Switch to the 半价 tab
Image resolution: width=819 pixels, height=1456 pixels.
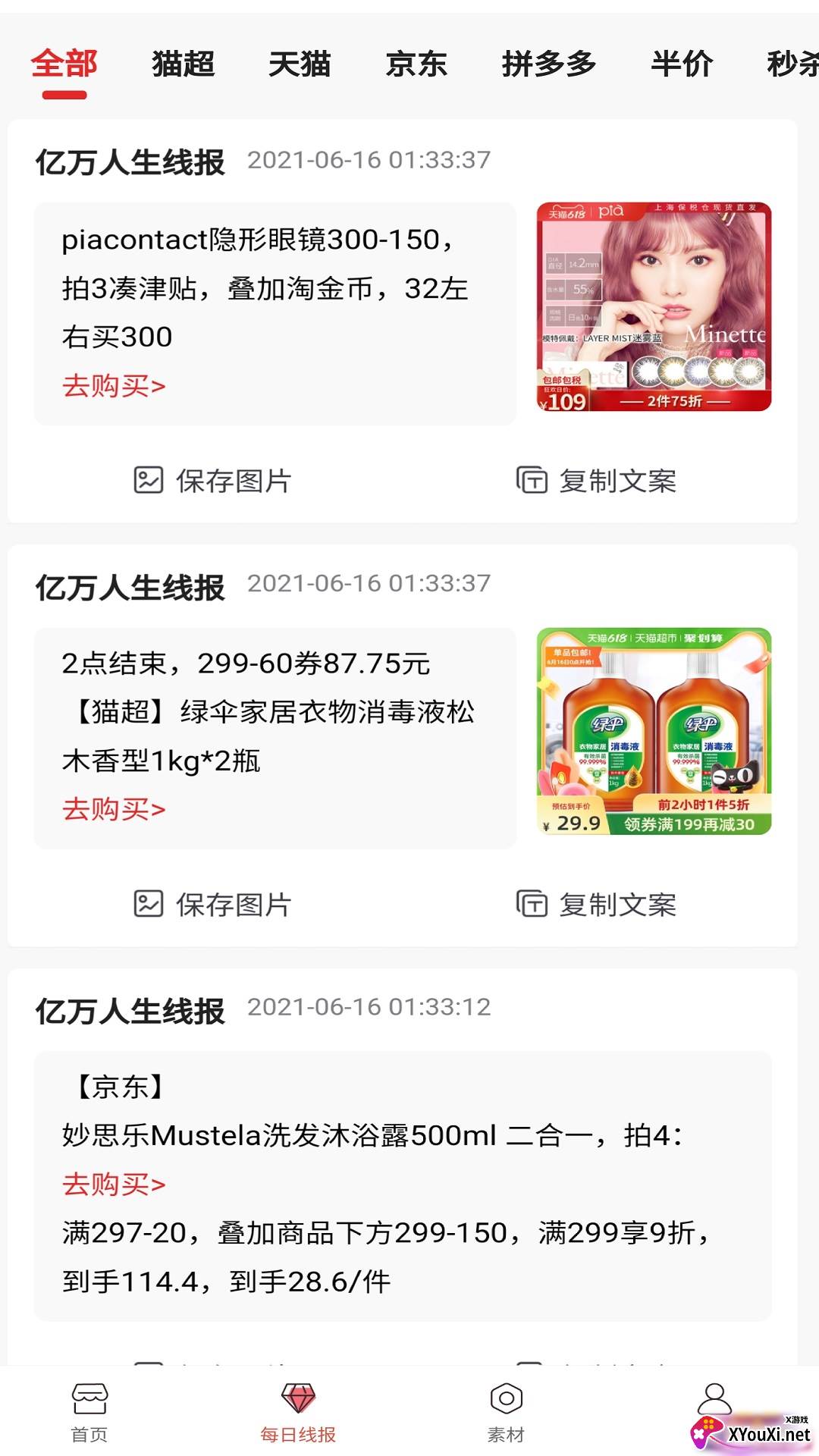pos(681,65)
